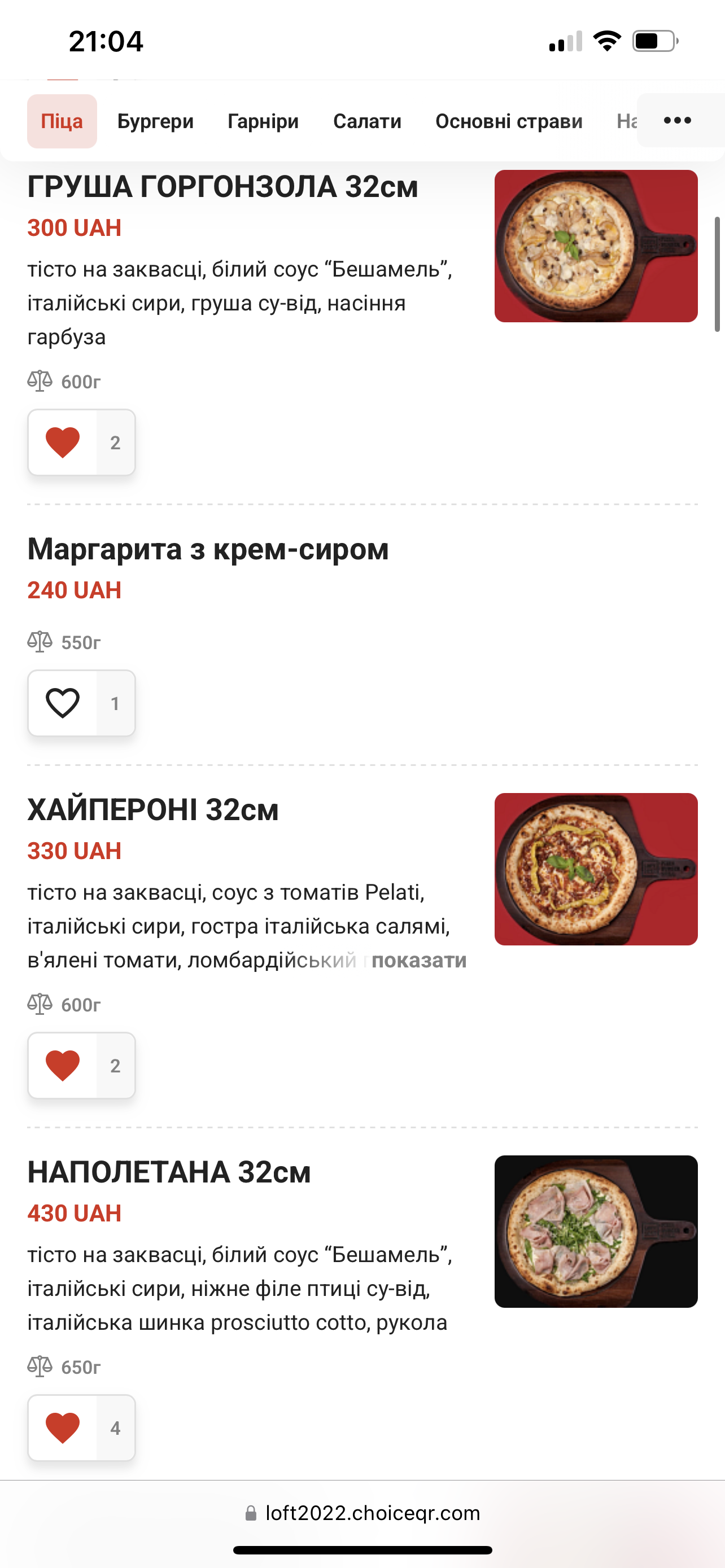
Task: Select the Піца category tab
Action: [62, 121]
